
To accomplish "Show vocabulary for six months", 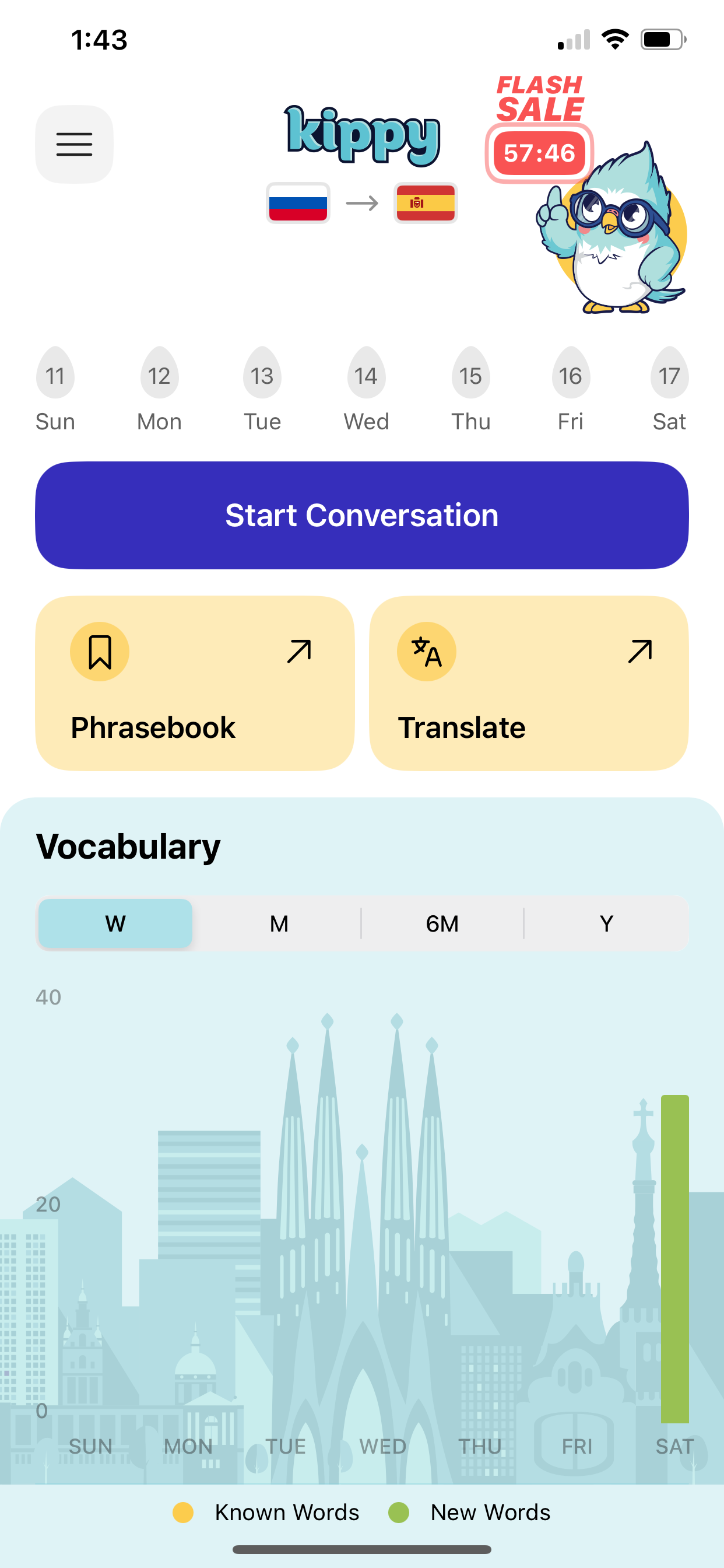I will (x=442, y=923).
